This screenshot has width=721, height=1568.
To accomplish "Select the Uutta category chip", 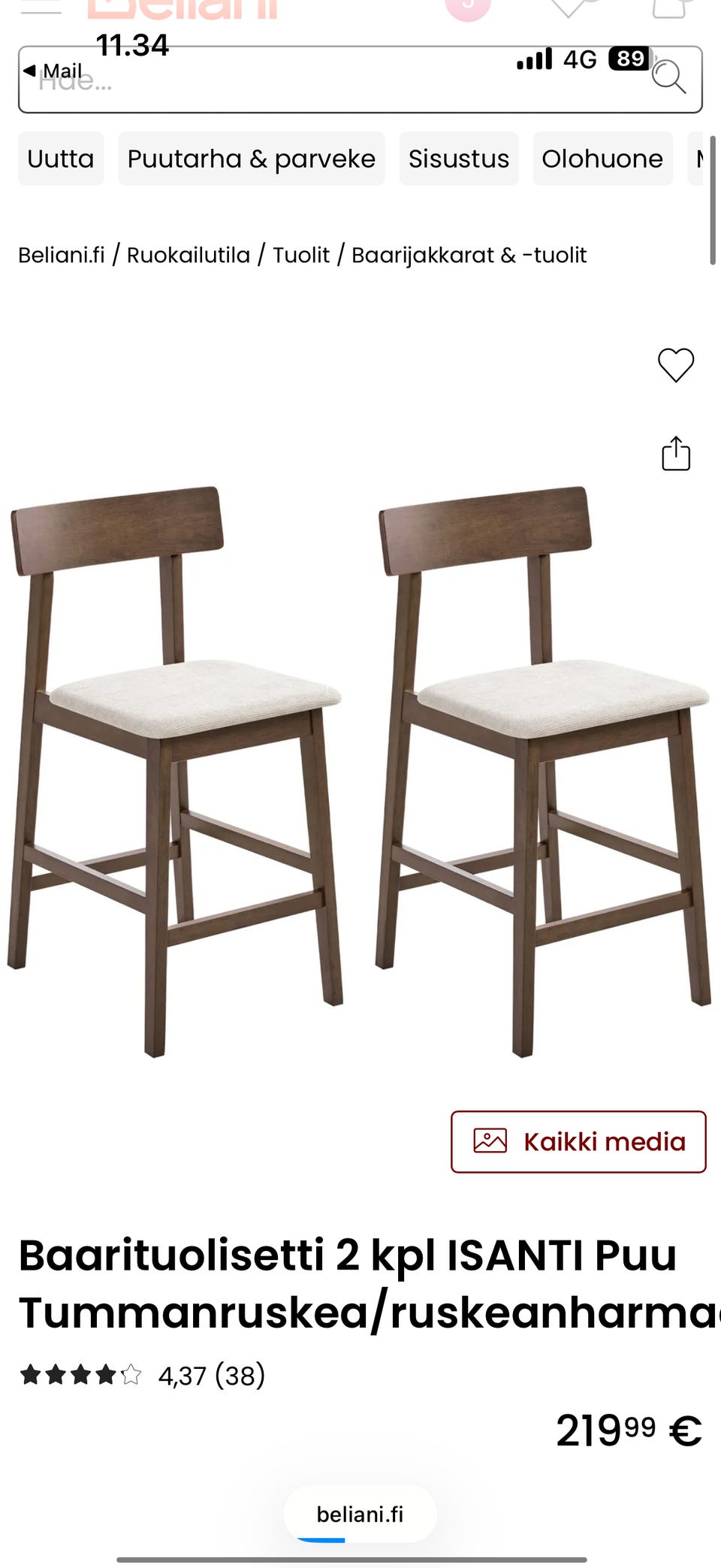I will [x=61, y=159].
